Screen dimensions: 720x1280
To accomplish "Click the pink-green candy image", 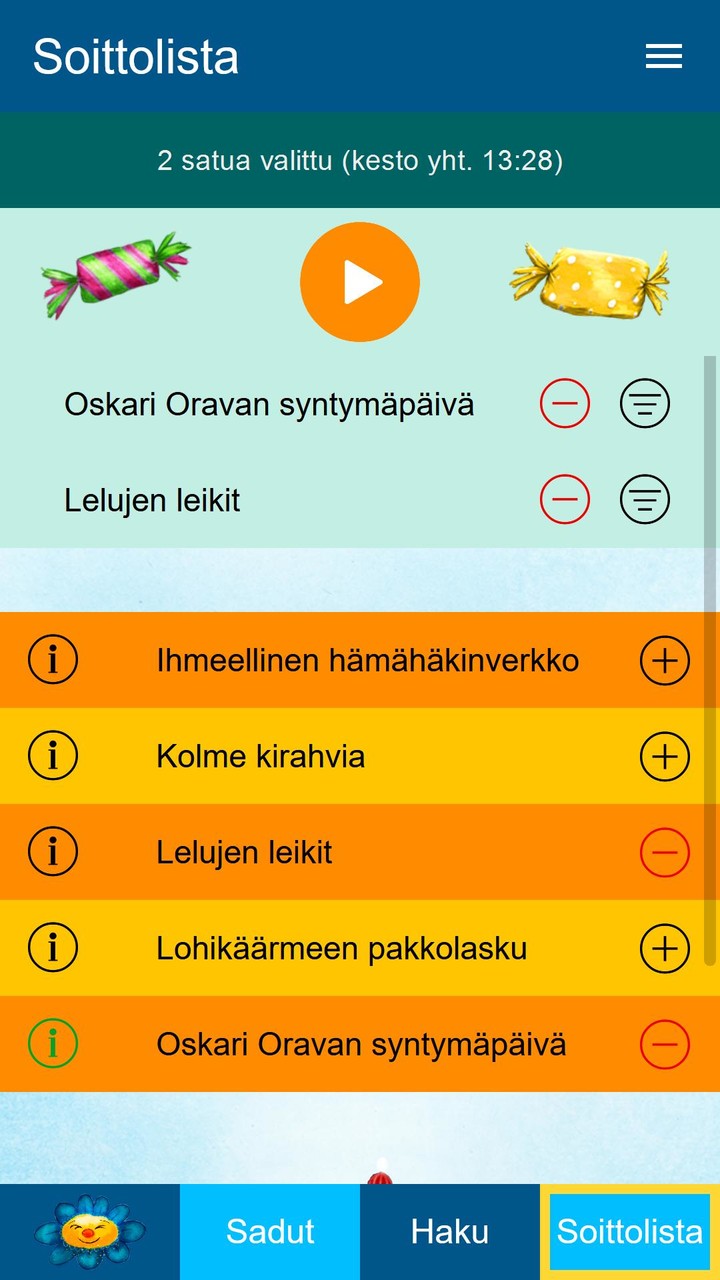I will [x=115, y=278].
